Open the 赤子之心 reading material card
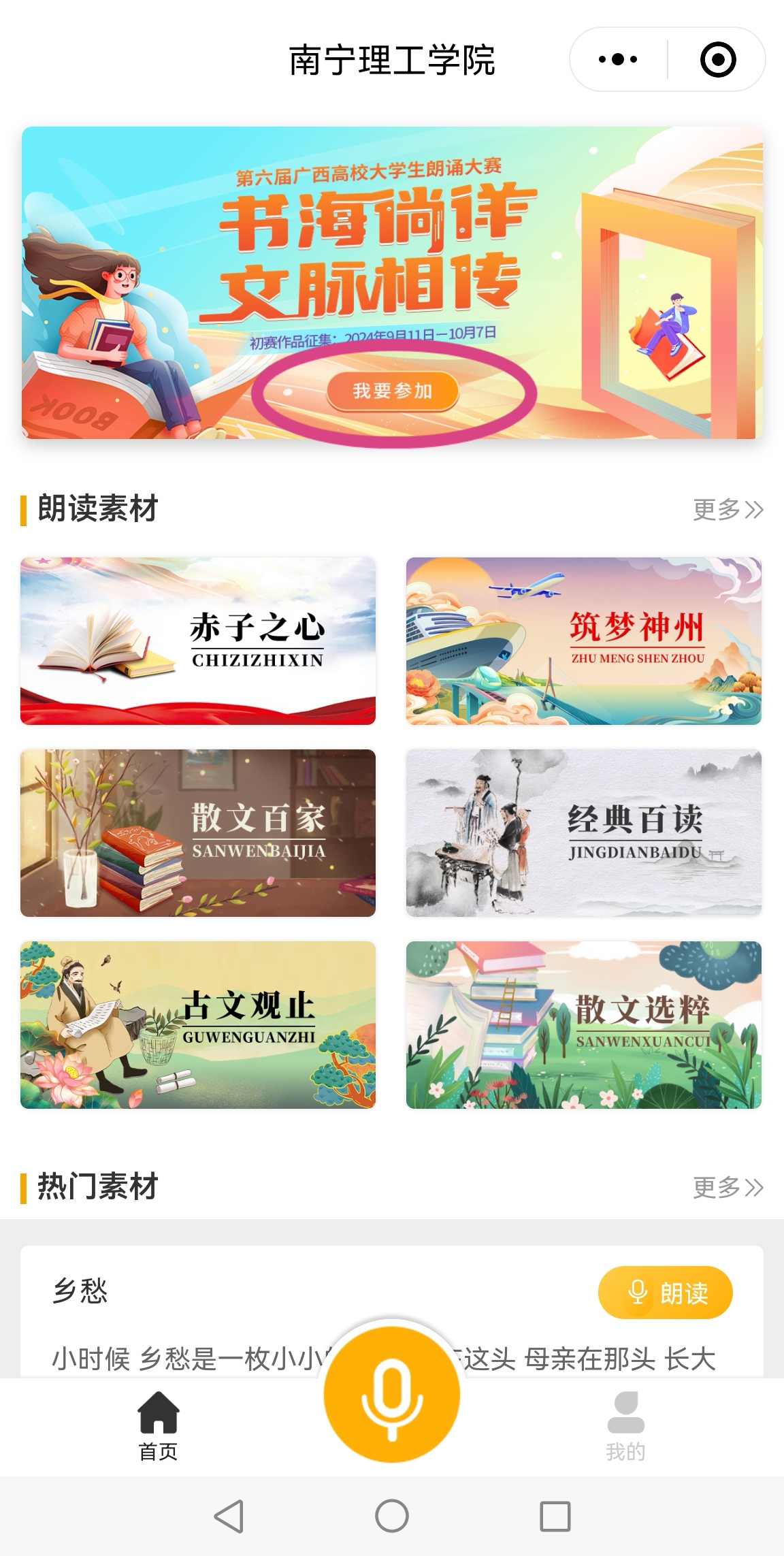Screen dimensions: 784x1556 pyautogui.click(x=198, y=641)
